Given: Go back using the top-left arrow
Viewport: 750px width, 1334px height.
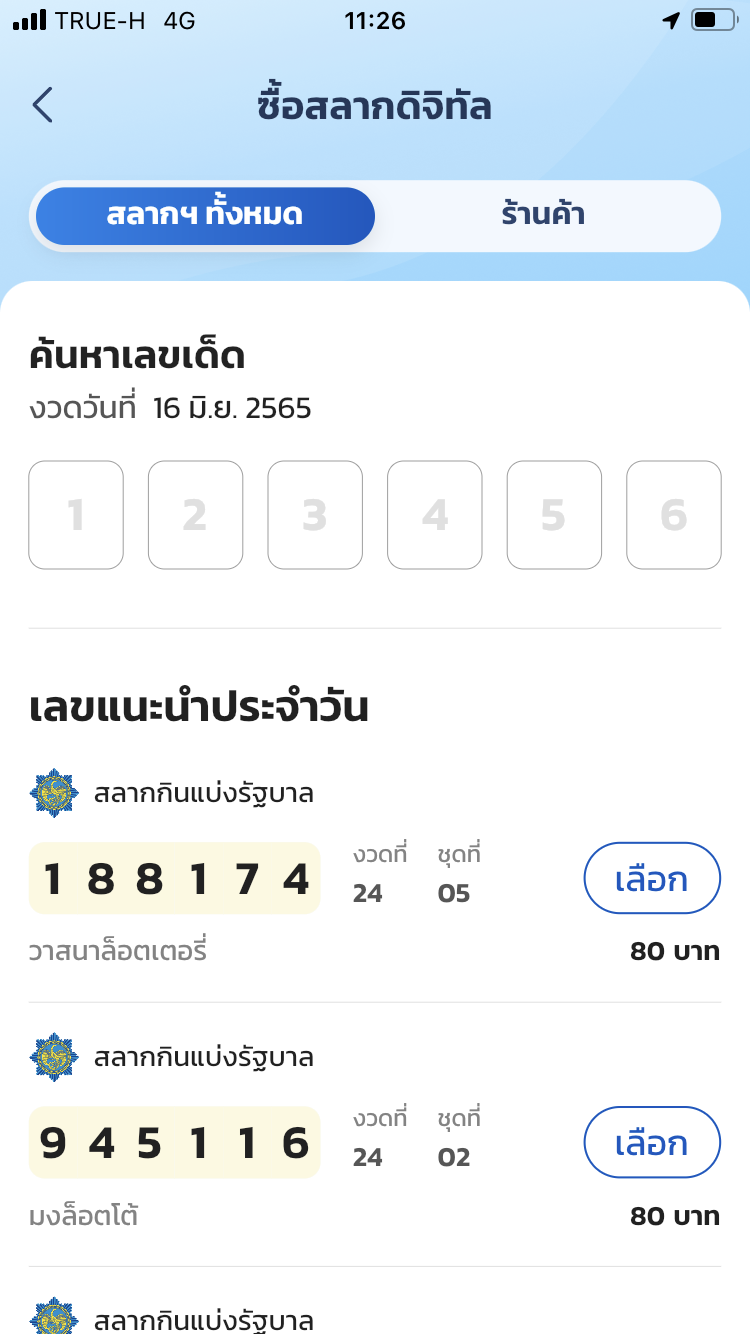Looking at the screenshot, I should 42,105.
